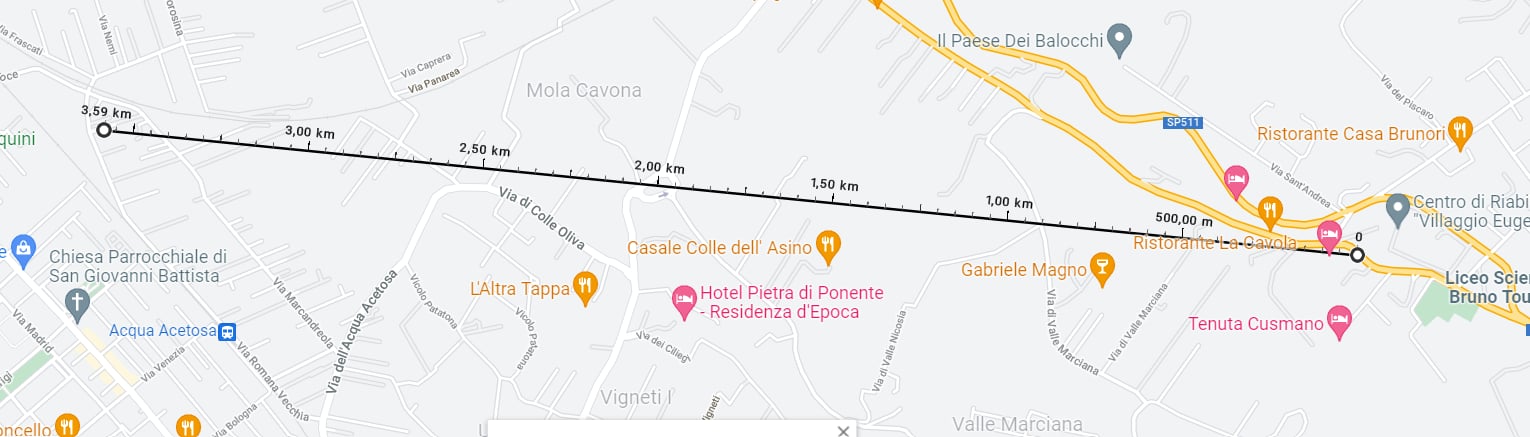Open Chiesa Parrocchiale di San Giovanni Battista pin
The image size is (1530, 437).
point(78,303)
